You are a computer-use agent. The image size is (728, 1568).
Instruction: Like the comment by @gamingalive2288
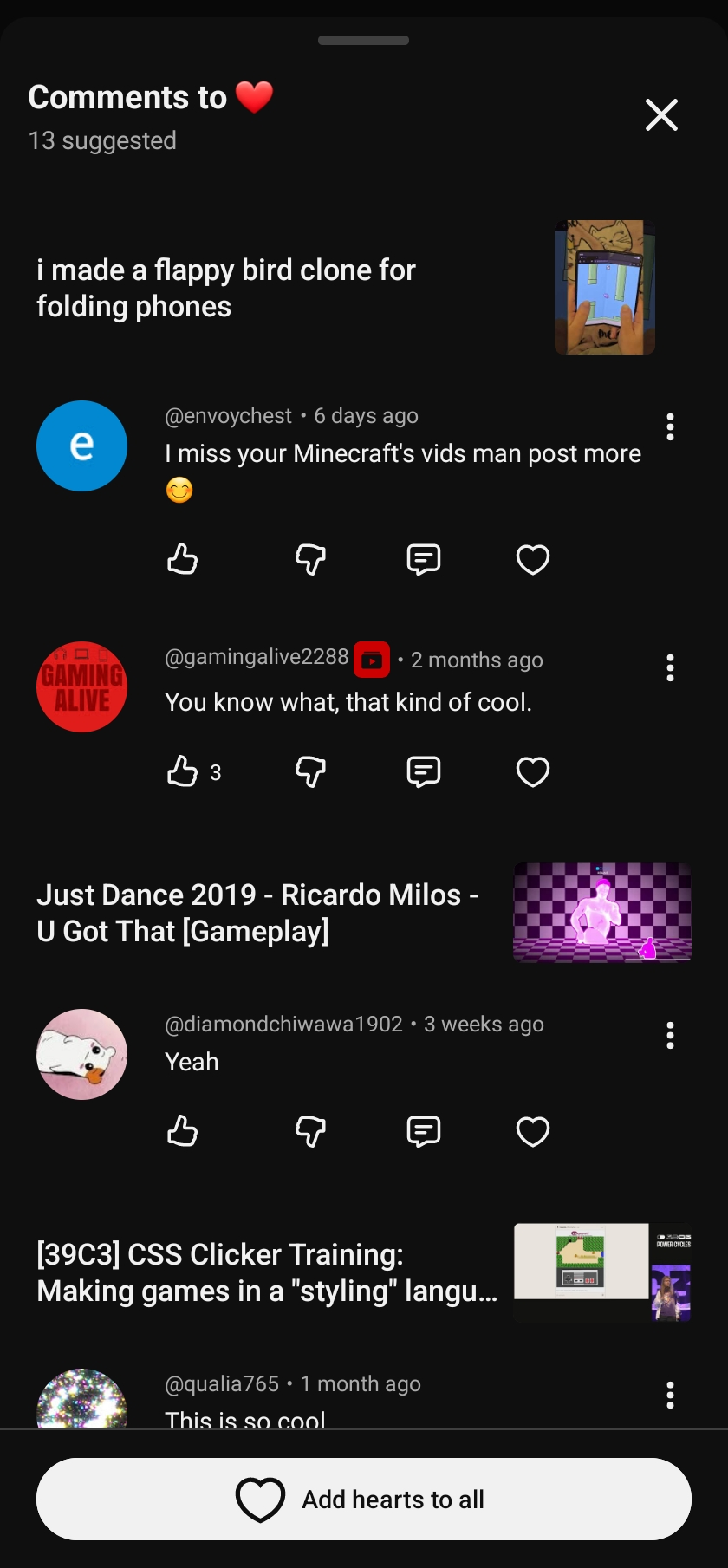click(182, 771)
